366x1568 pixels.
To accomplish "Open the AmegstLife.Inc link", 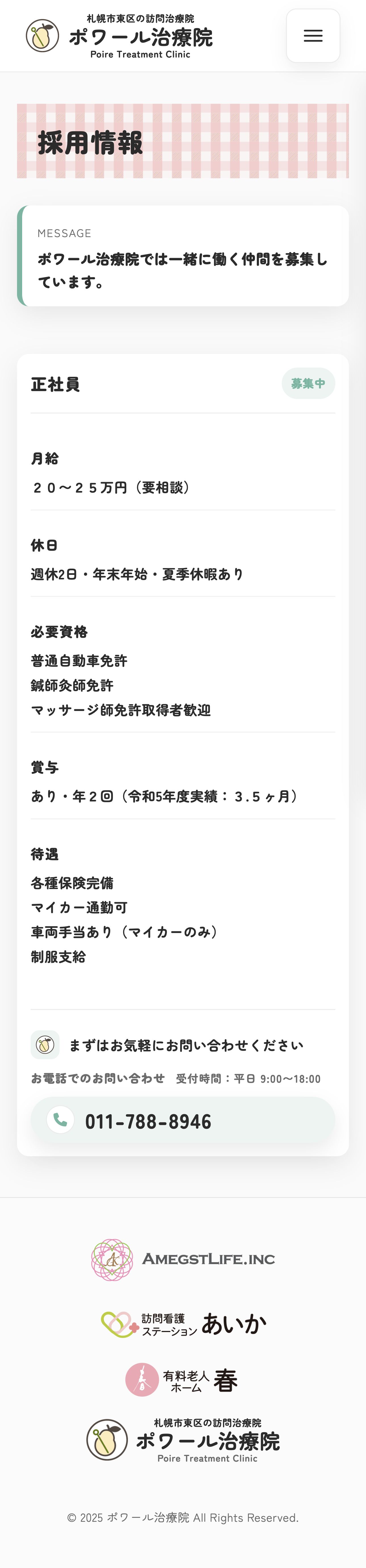I will (183, 1259).
